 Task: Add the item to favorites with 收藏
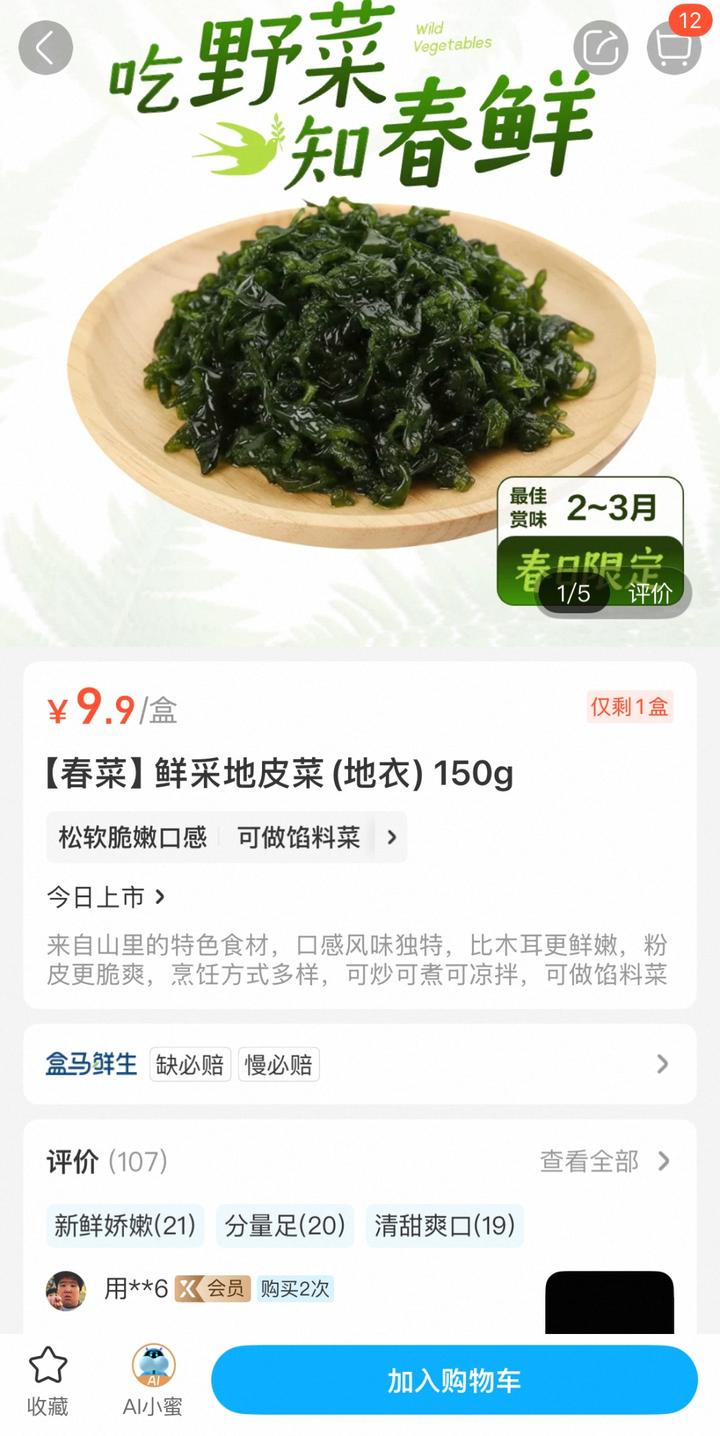click(x=48, y=1380)
